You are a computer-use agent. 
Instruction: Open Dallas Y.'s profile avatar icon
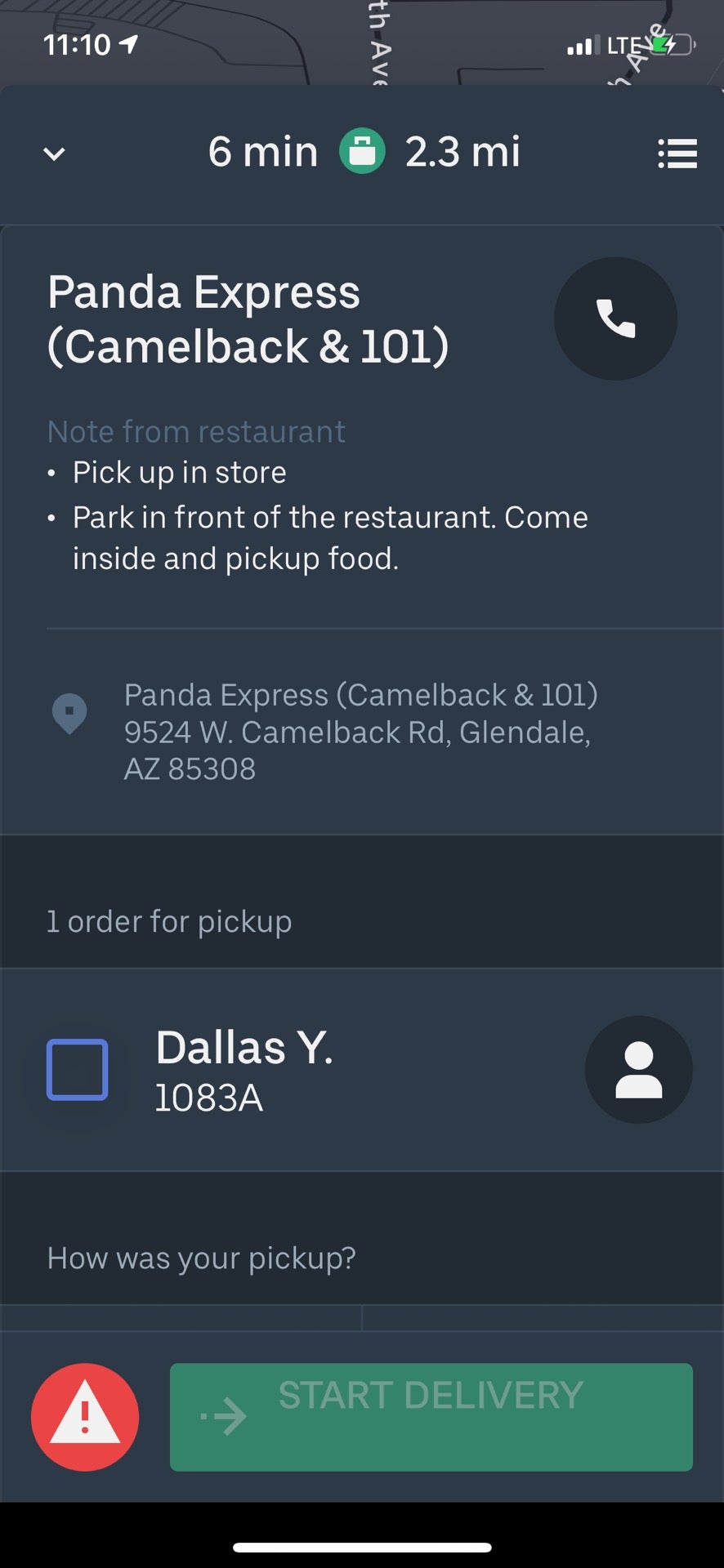click(x=639, y=1070)
